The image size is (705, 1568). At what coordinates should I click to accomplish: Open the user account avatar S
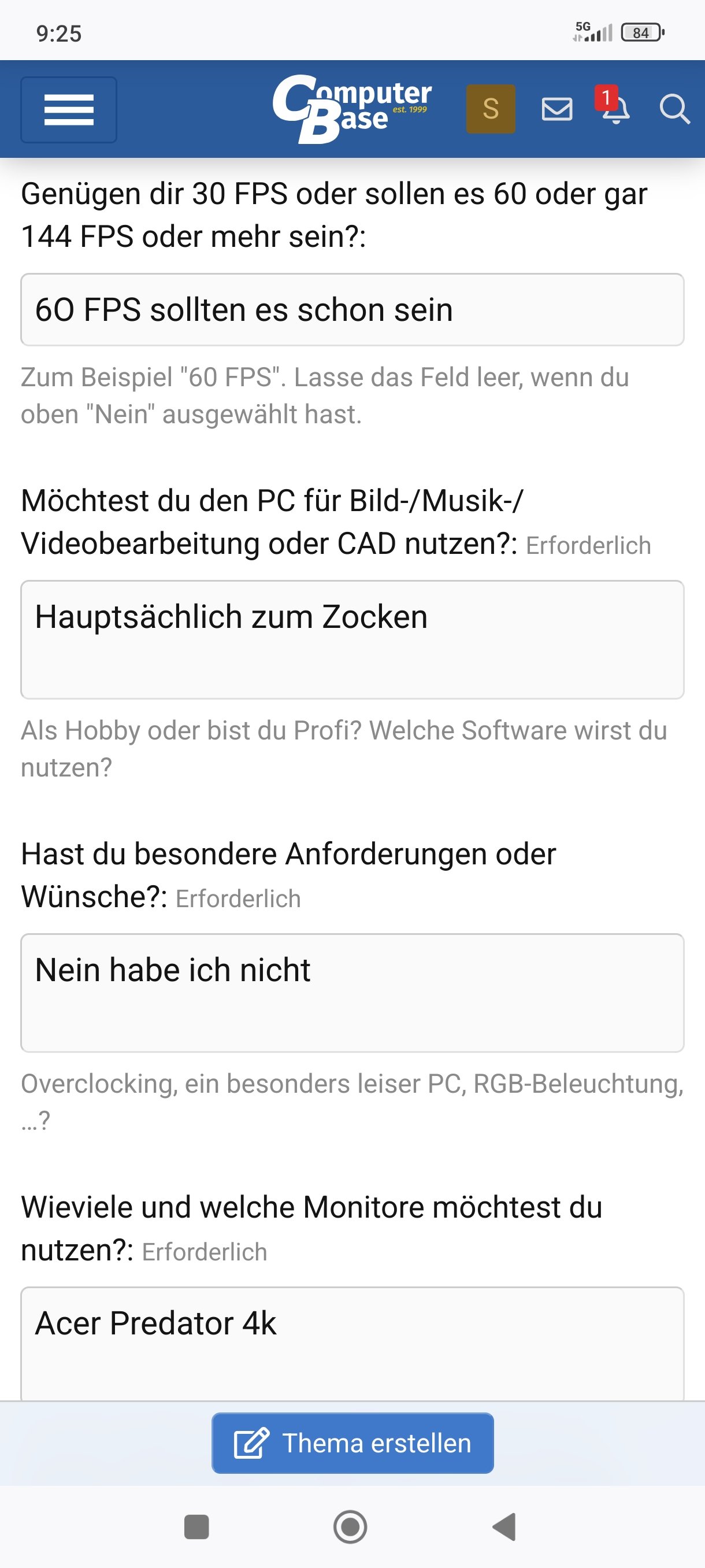point(490,109)
